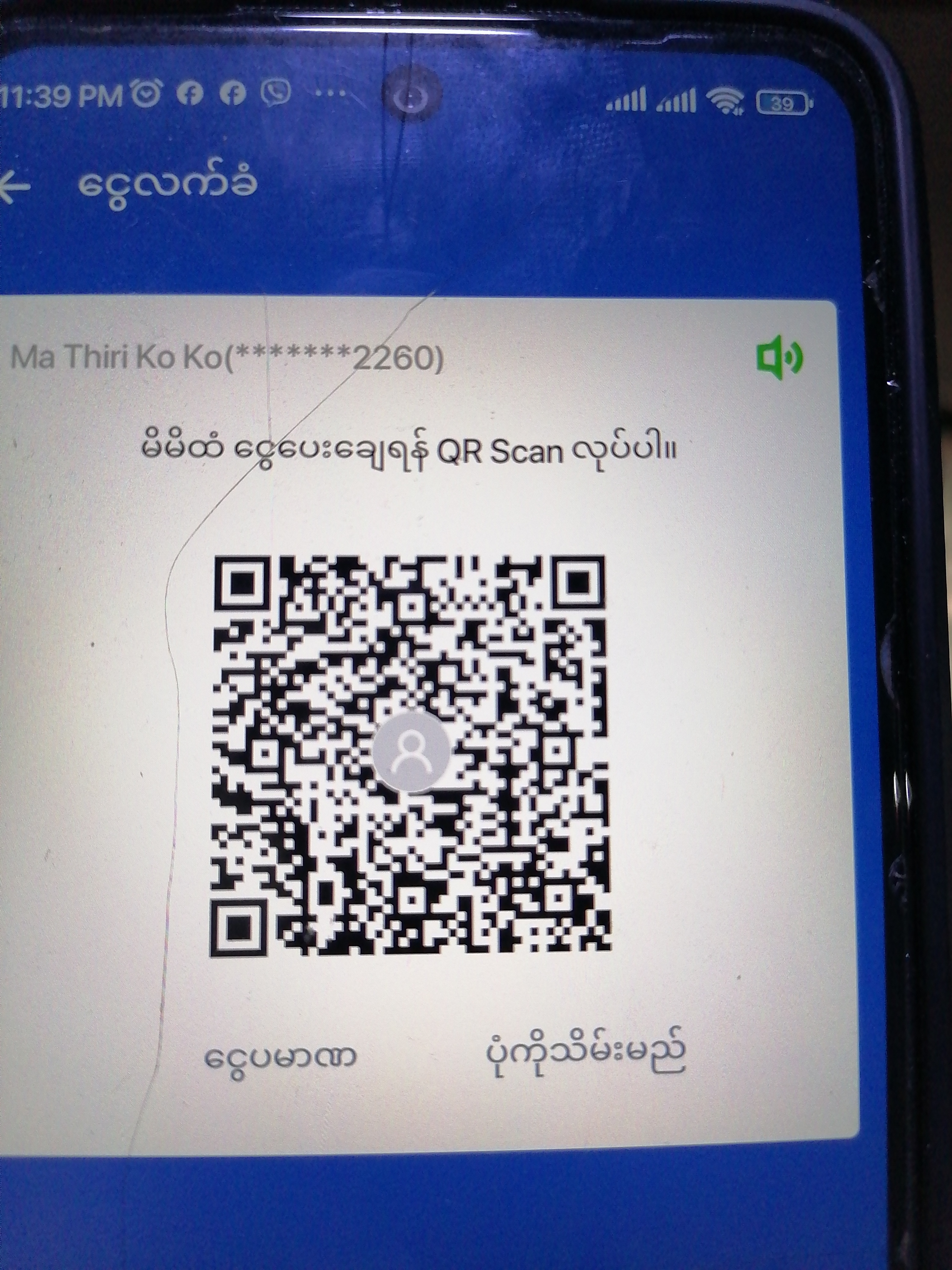This screenshot has height=1270, width=952.
Task: Set the amount with ငွေပမာဏ
Action: point(281,1056)
